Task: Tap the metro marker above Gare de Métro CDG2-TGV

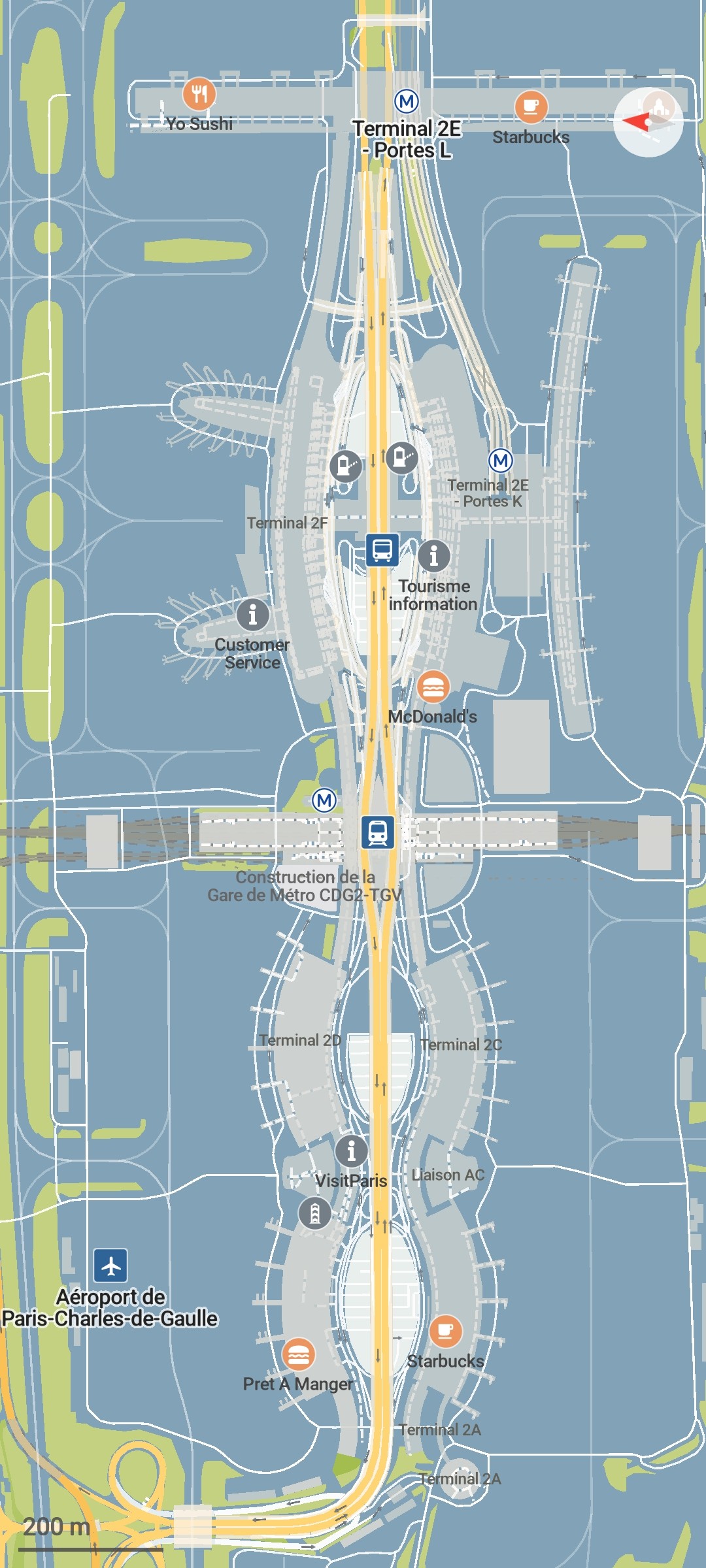Action: pos(324,800)
